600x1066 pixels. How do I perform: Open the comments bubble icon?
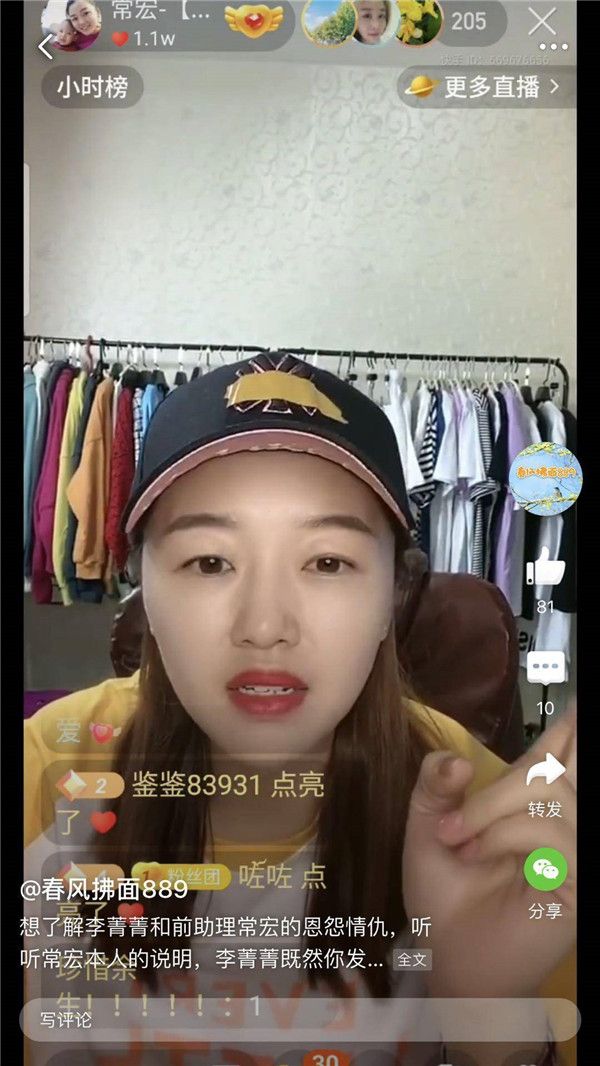click(545, 669)
